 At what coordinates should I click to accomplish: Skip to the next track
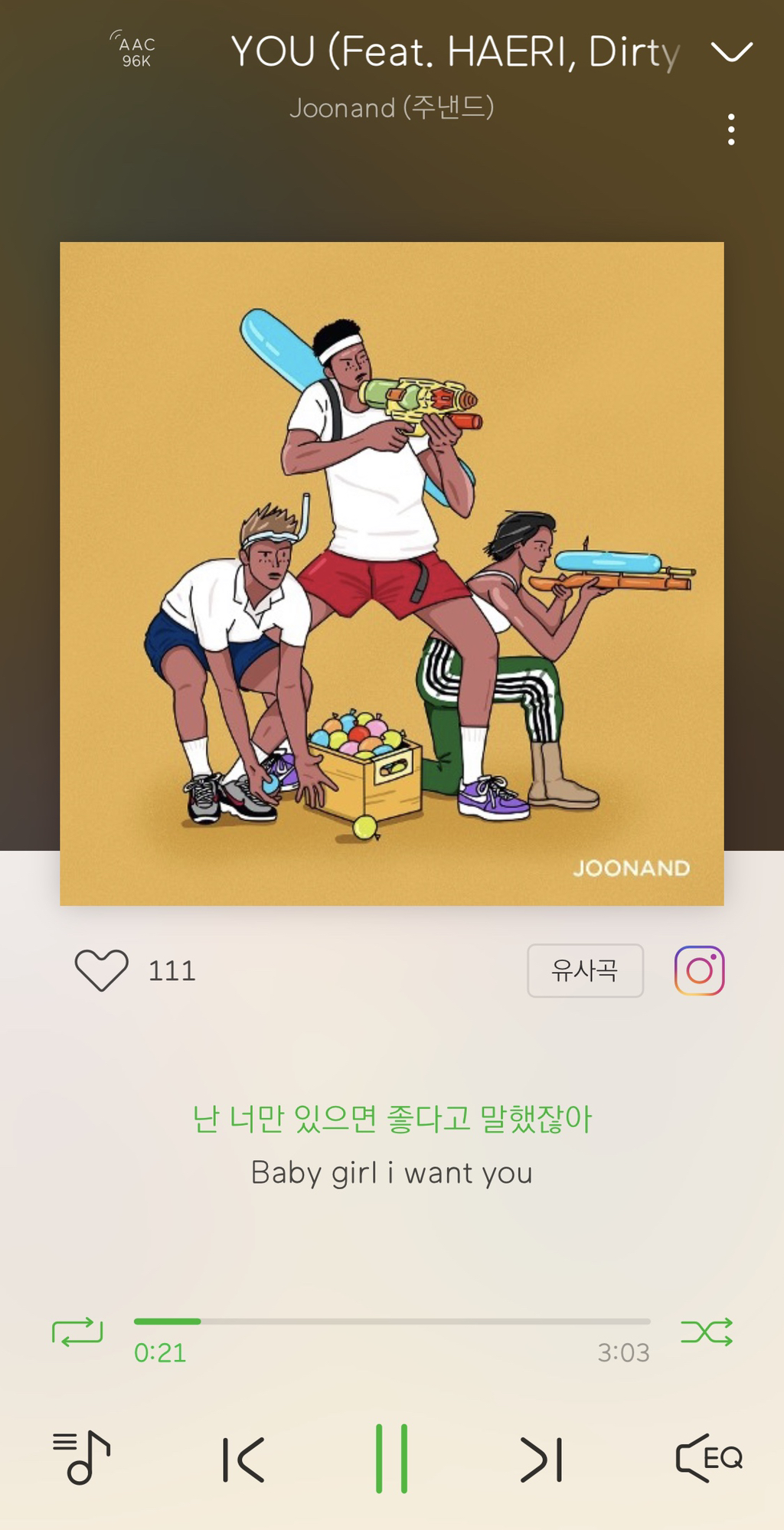coord(541,1460)
